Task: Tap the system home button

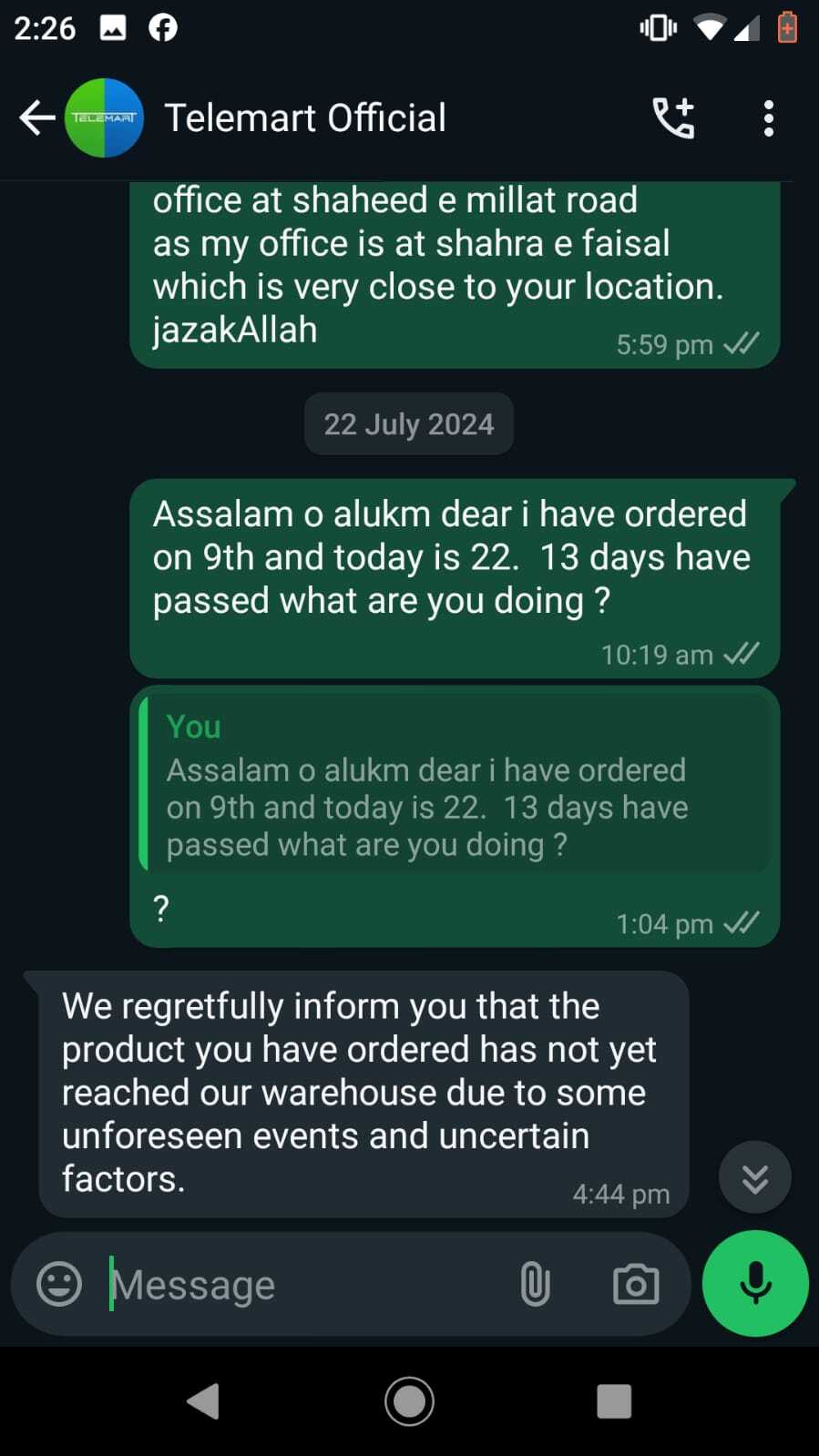Action: point(409,1401)
